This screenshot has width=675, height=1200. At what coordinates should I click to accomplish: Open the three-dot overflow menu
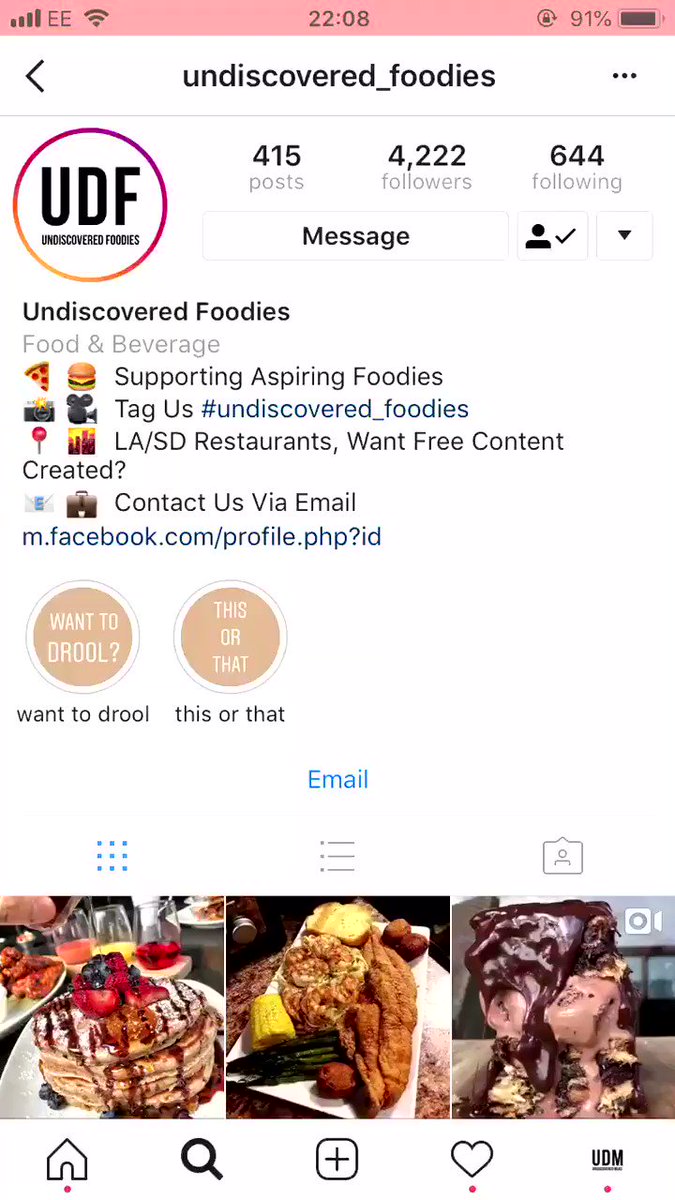624,76
